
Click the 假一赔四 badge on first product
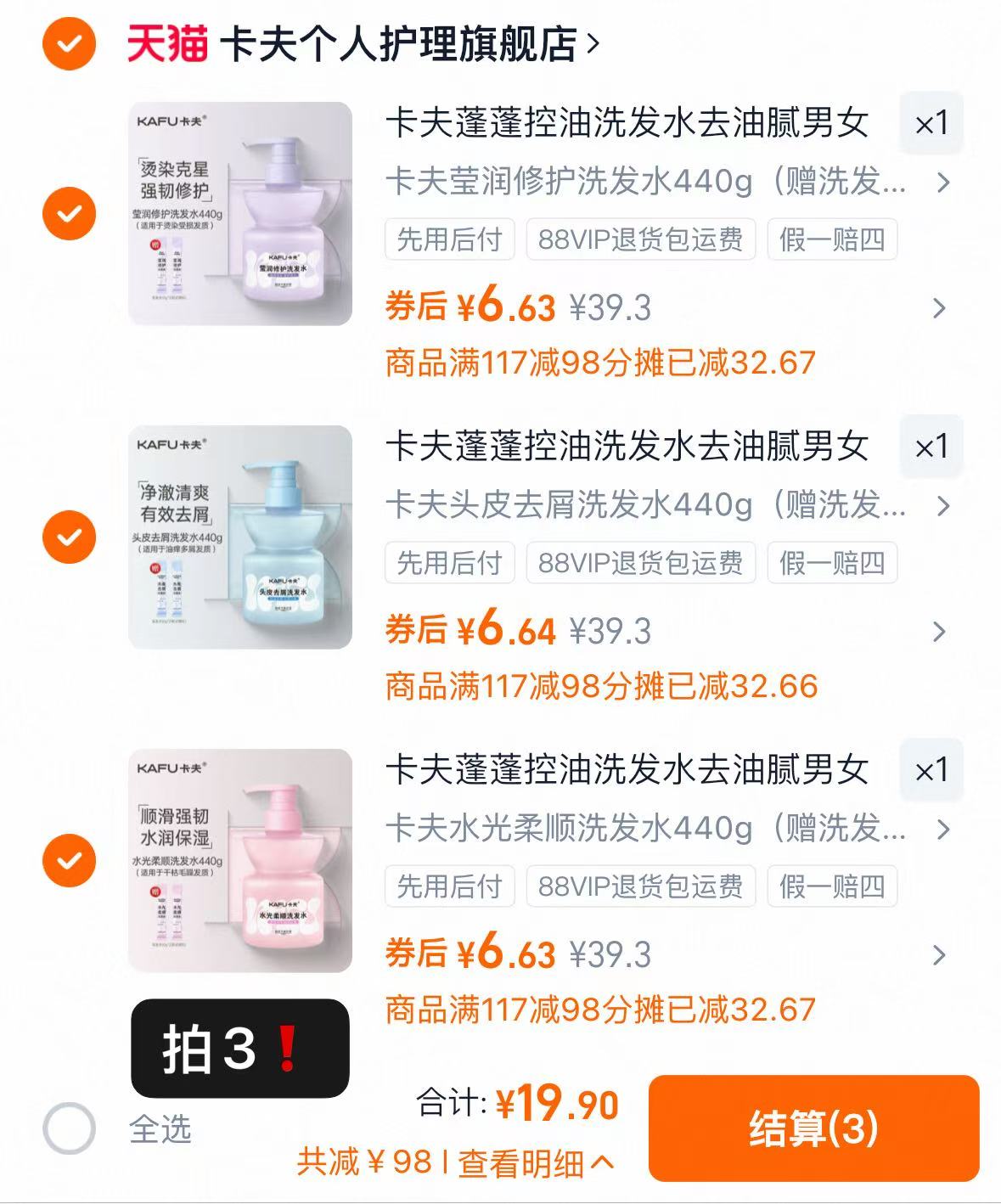point(833,241)
